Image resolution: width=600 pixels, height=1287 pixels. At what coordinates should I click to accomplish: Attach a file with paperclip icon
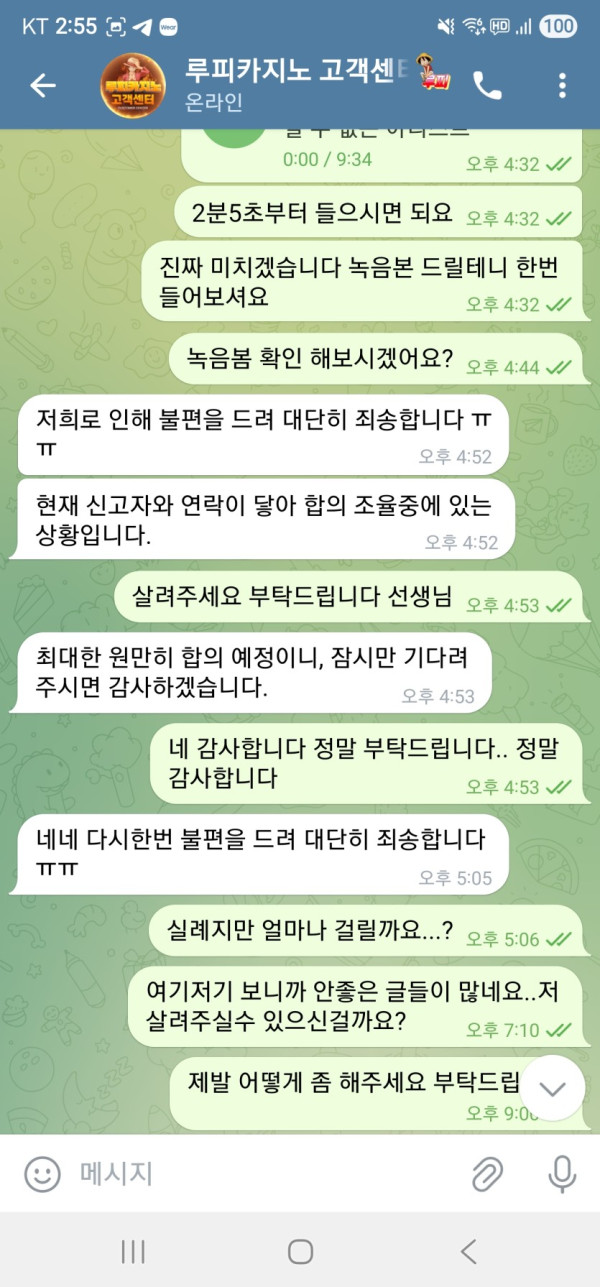[487, 1173]
